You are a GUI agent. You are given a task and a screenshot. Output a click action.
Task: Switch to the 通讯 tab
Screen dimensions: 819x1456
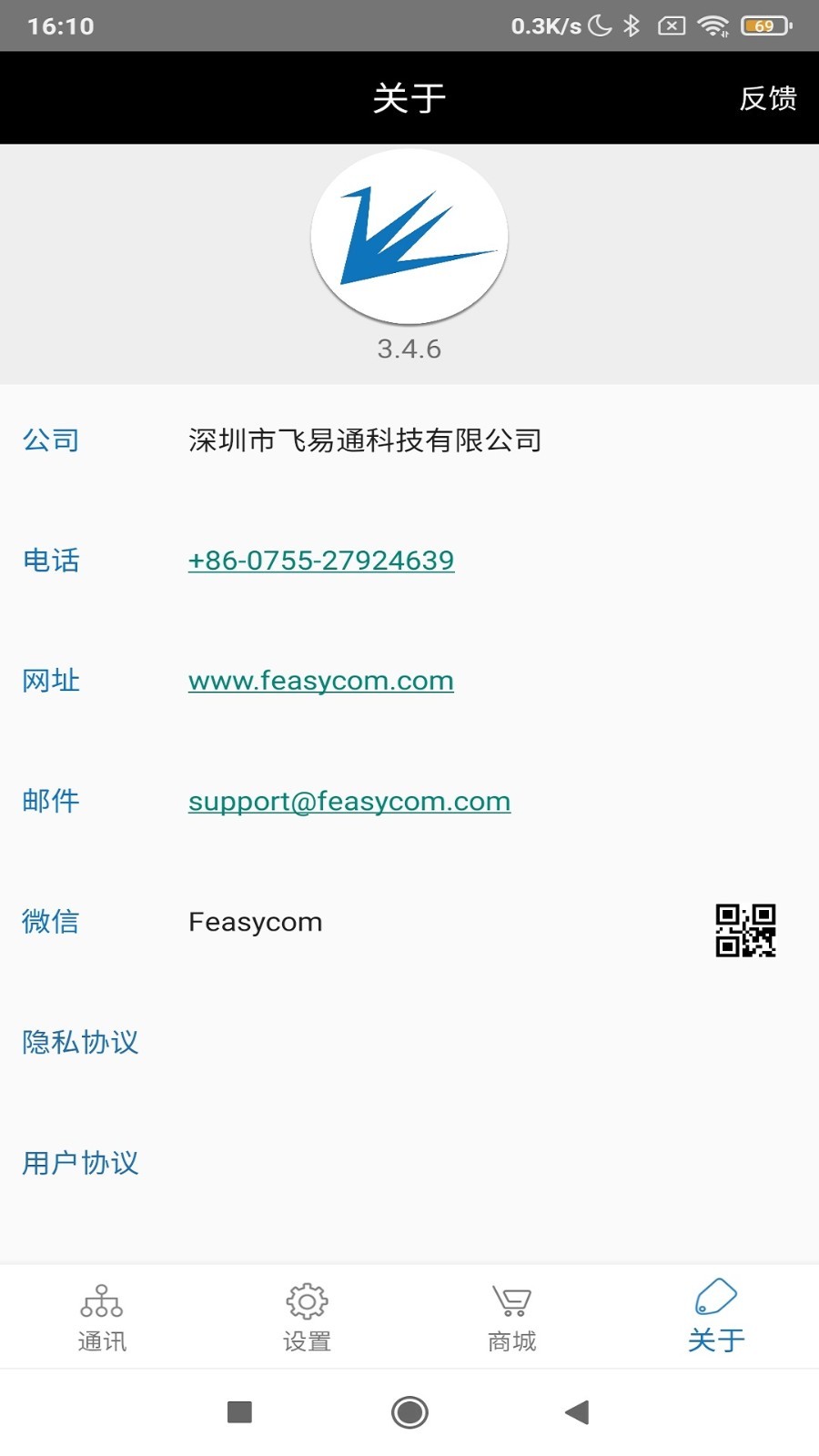point(102,1317)
